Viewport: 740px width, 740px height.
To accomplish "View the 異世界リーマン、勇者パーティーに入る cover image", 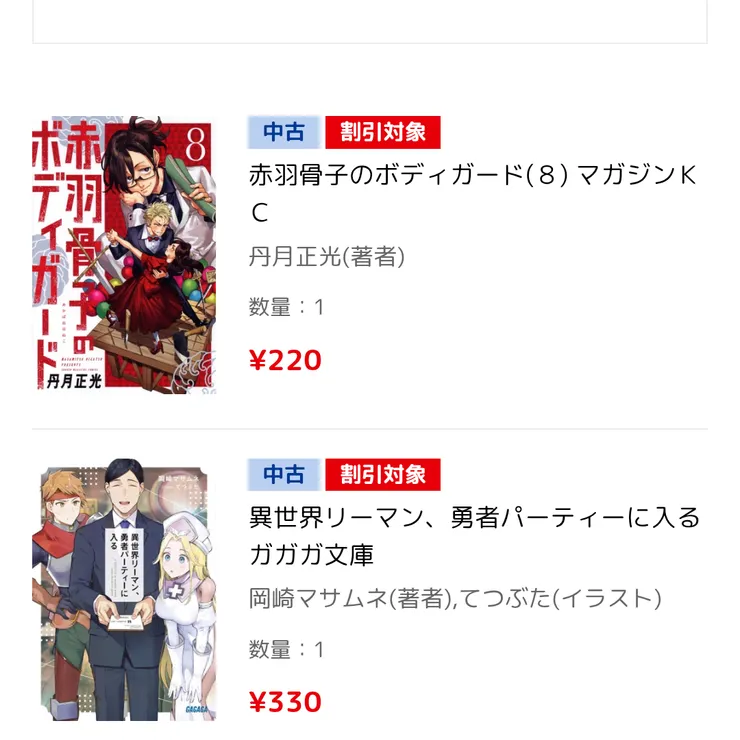I will tap(128, 591).
